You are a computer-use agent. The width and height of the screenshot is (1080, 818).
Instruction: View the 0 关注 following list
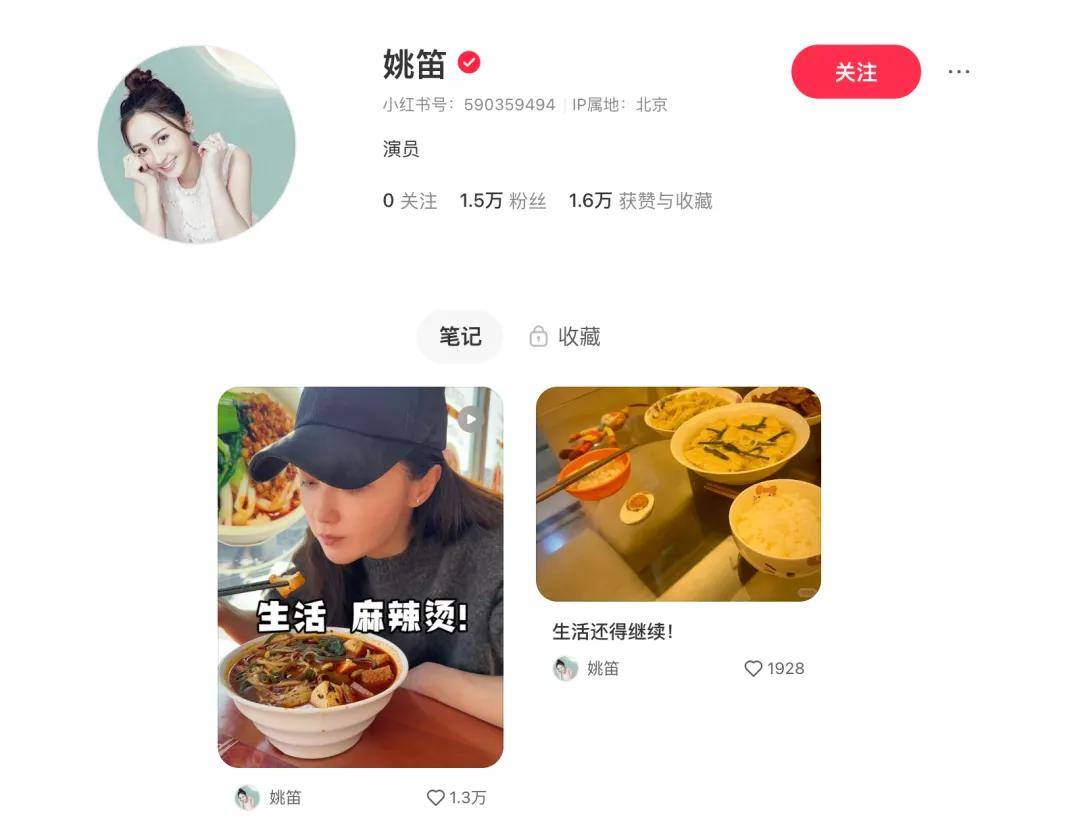pos(410,201)
